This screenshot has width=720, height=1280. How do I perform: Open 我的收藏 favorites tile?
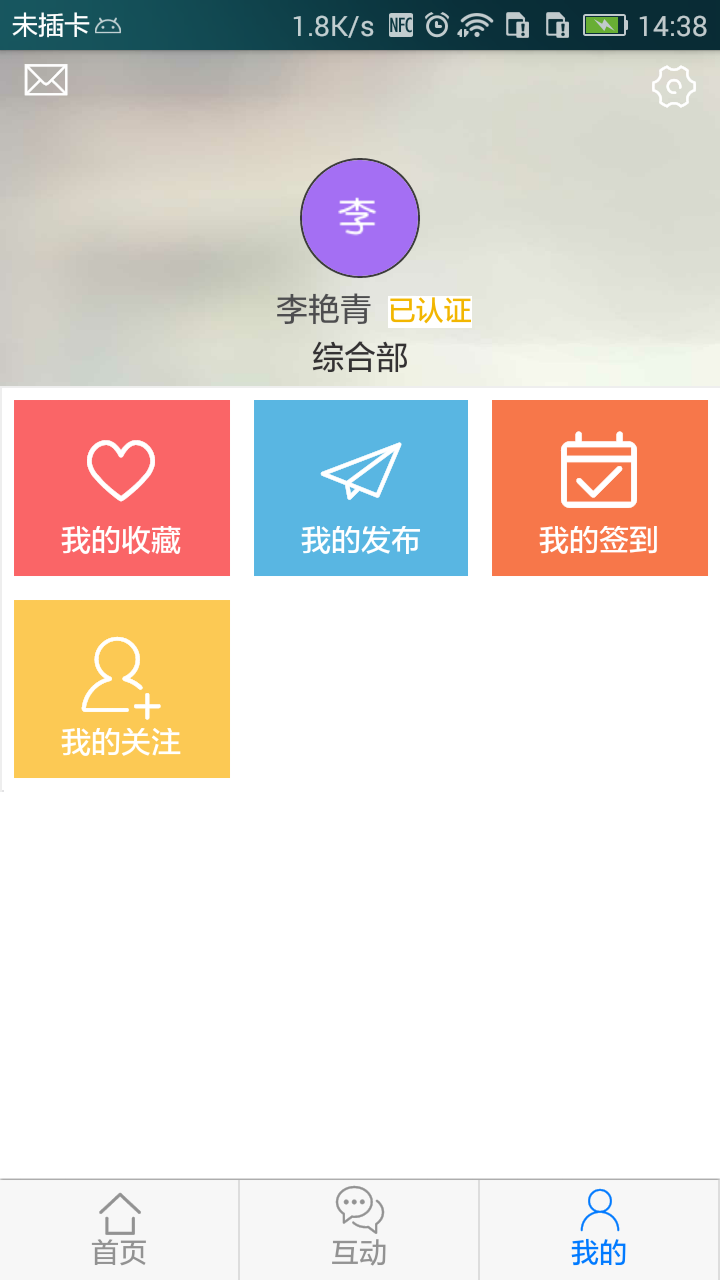(x=122, y=488)
